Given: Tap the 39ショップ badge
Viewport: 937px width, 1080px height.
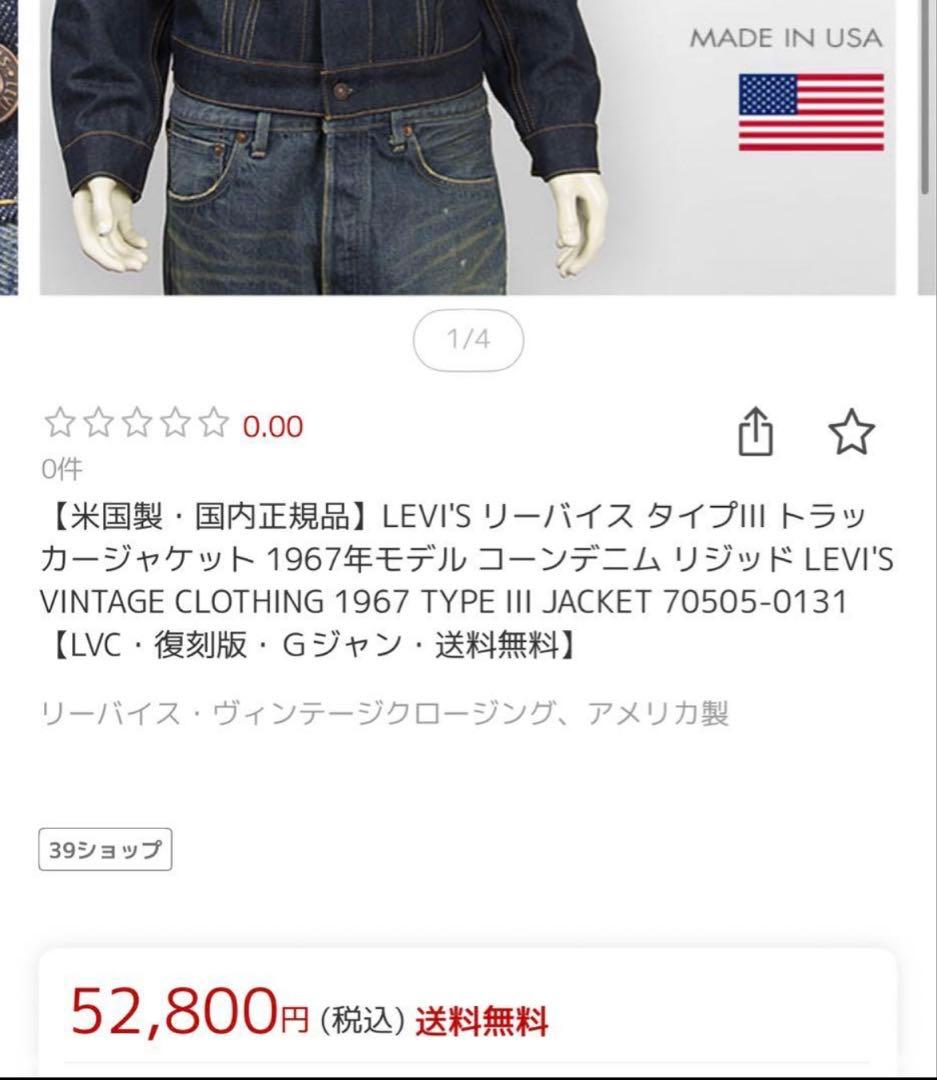Looking at the screenshot, I should tap(106, 850).
